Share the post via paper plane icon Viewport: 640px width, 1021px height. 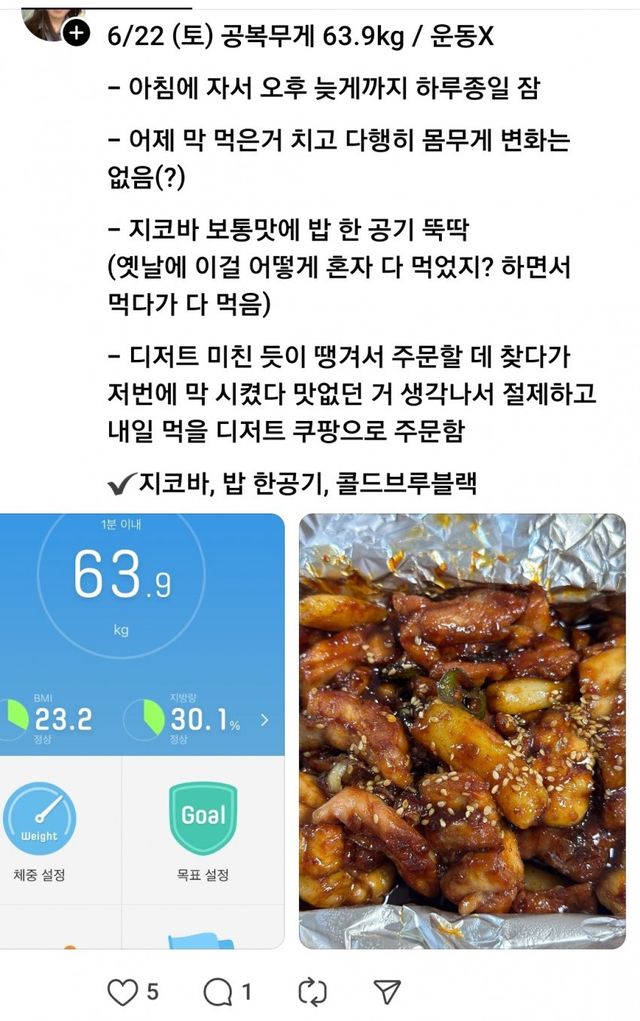click(387, 991)
